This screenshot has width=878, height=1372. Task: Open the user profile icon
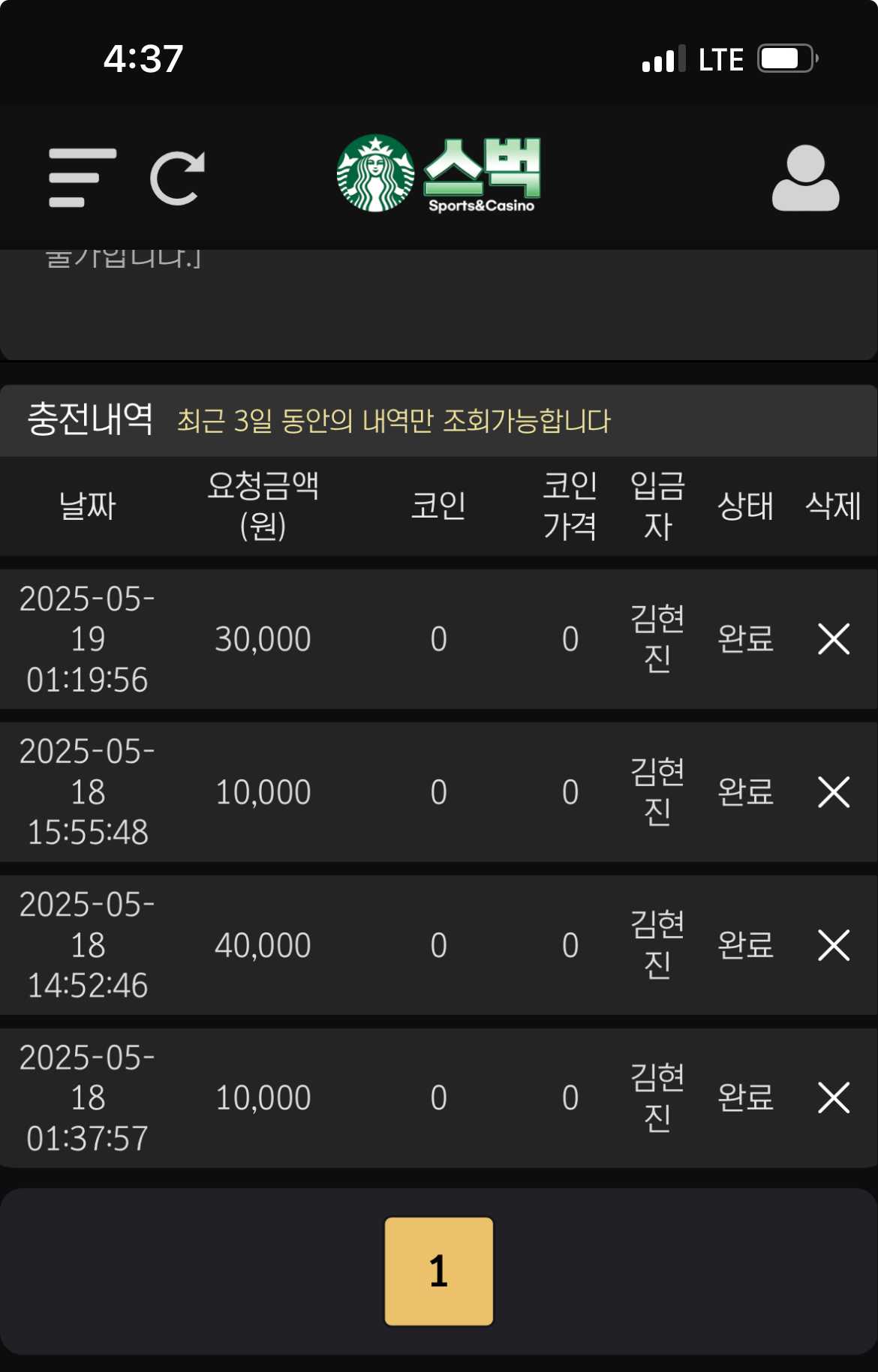[x=805, y=178]
